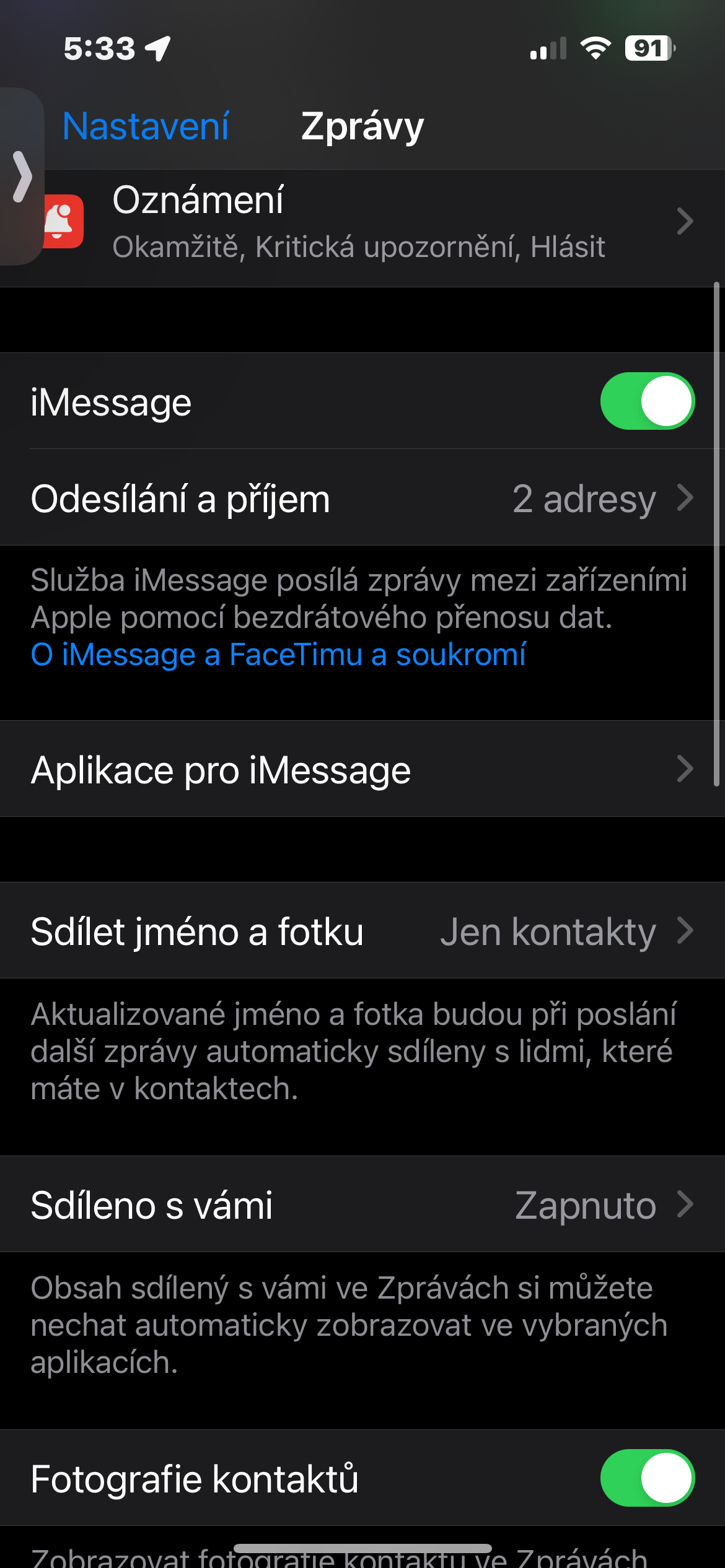Open Oznámení notification settings

(x=362, y=222)
